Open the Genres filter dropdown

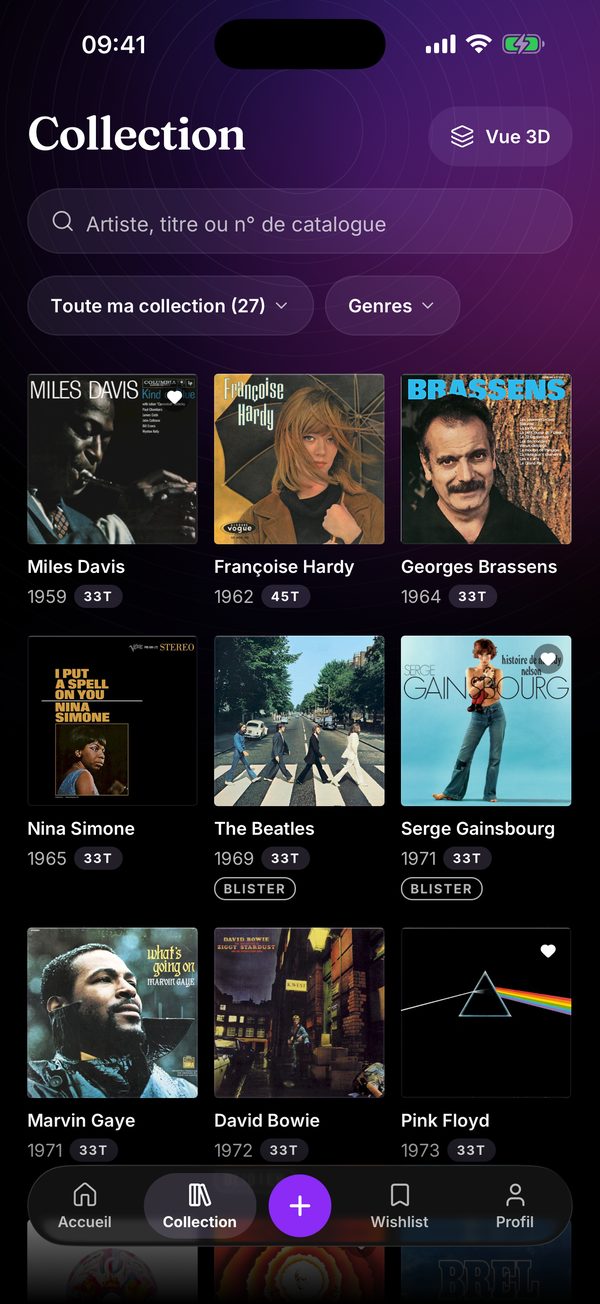click(392, 305)
